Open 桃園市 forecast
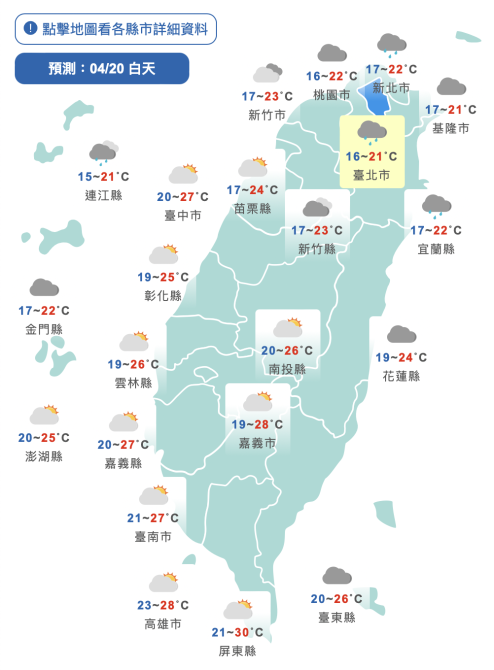Viewport: 494px width, 670px height. (332, 72)
